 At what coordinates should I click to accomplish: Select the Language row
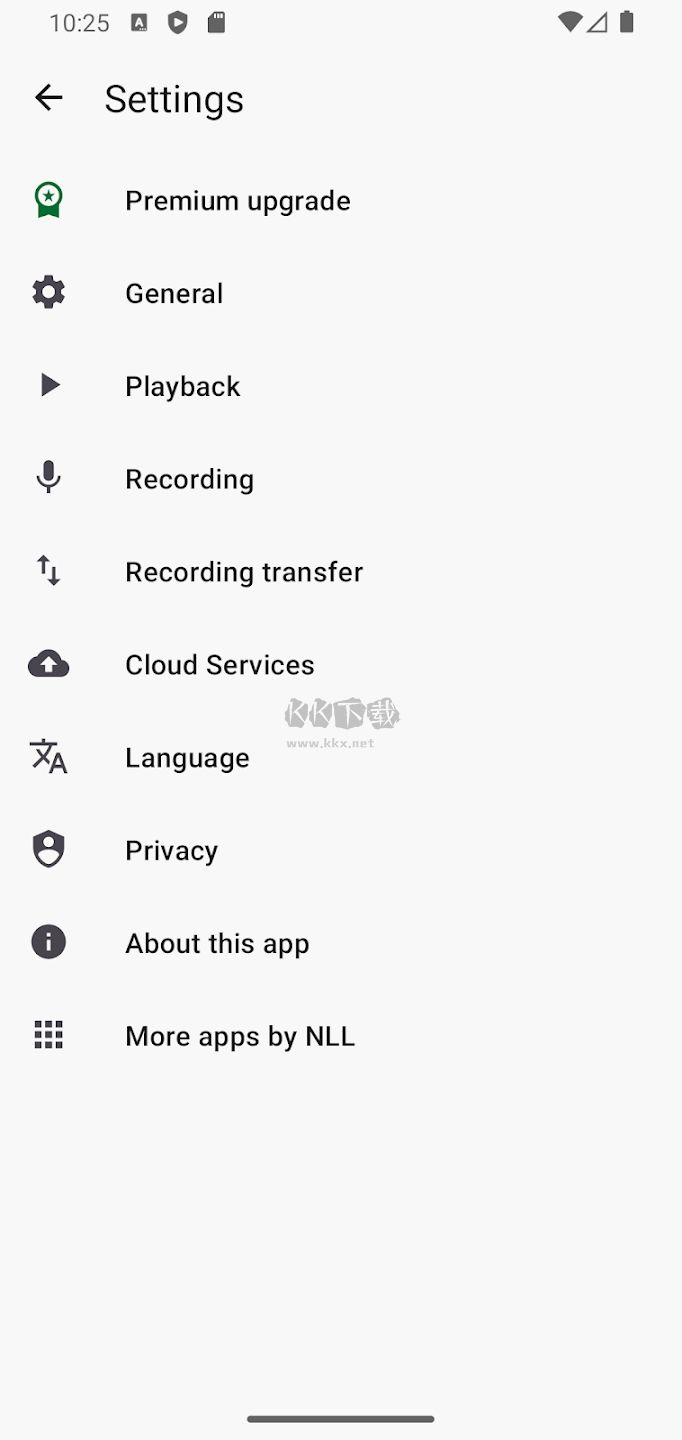pyautogui.click(x=341, y=758)
